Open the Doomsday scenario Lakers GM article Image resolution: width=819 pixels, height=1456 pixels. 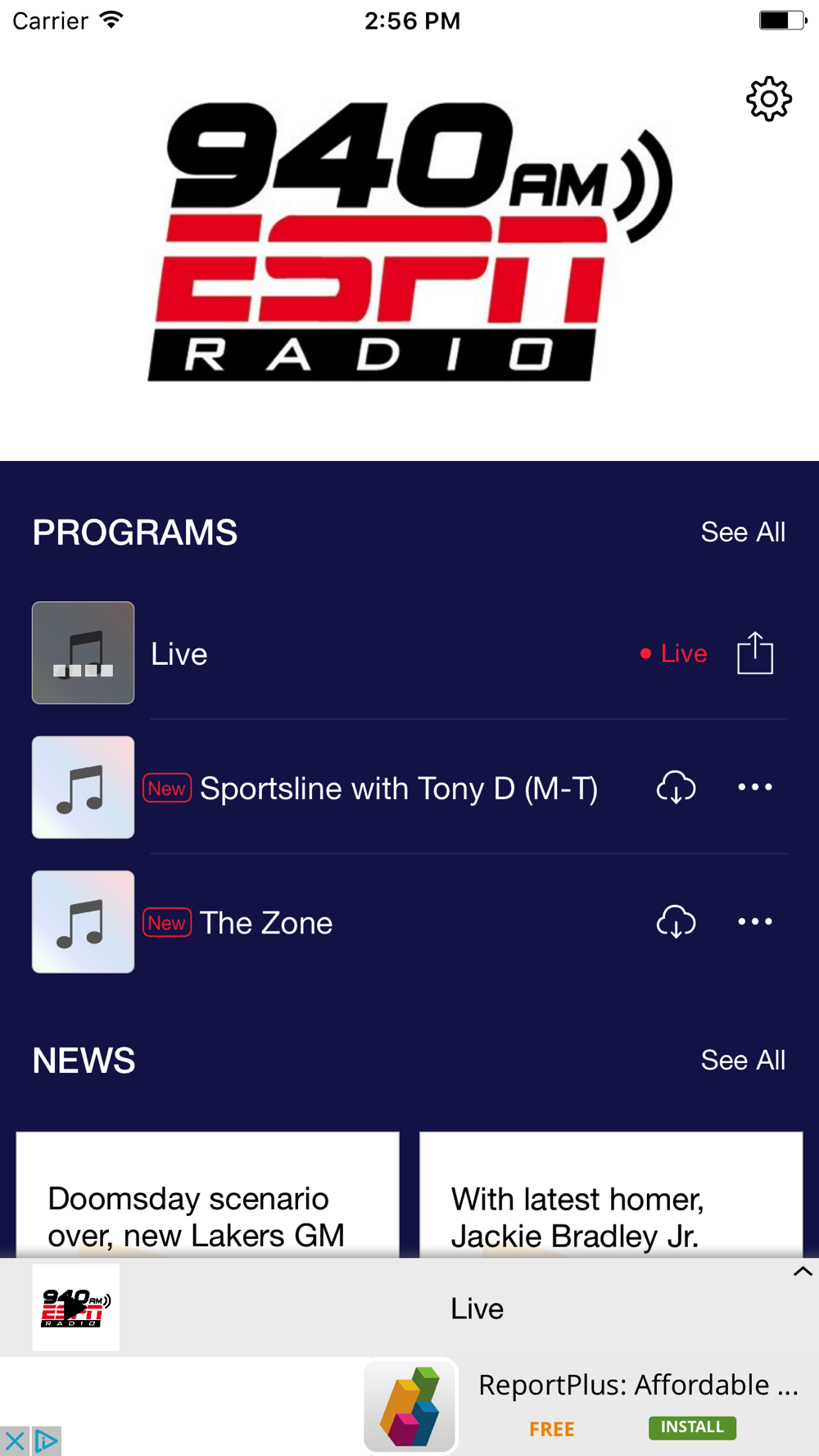pos(207,1195)
